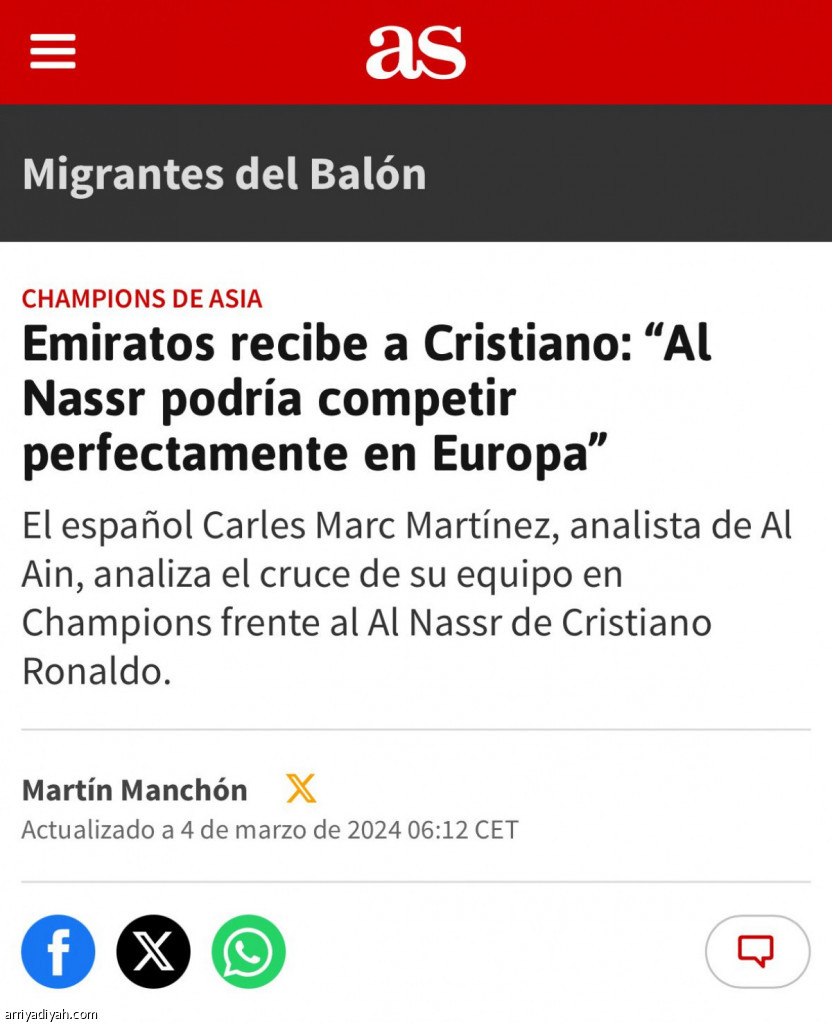Open the comments button
832x1024 pixels.
point(757,951)
